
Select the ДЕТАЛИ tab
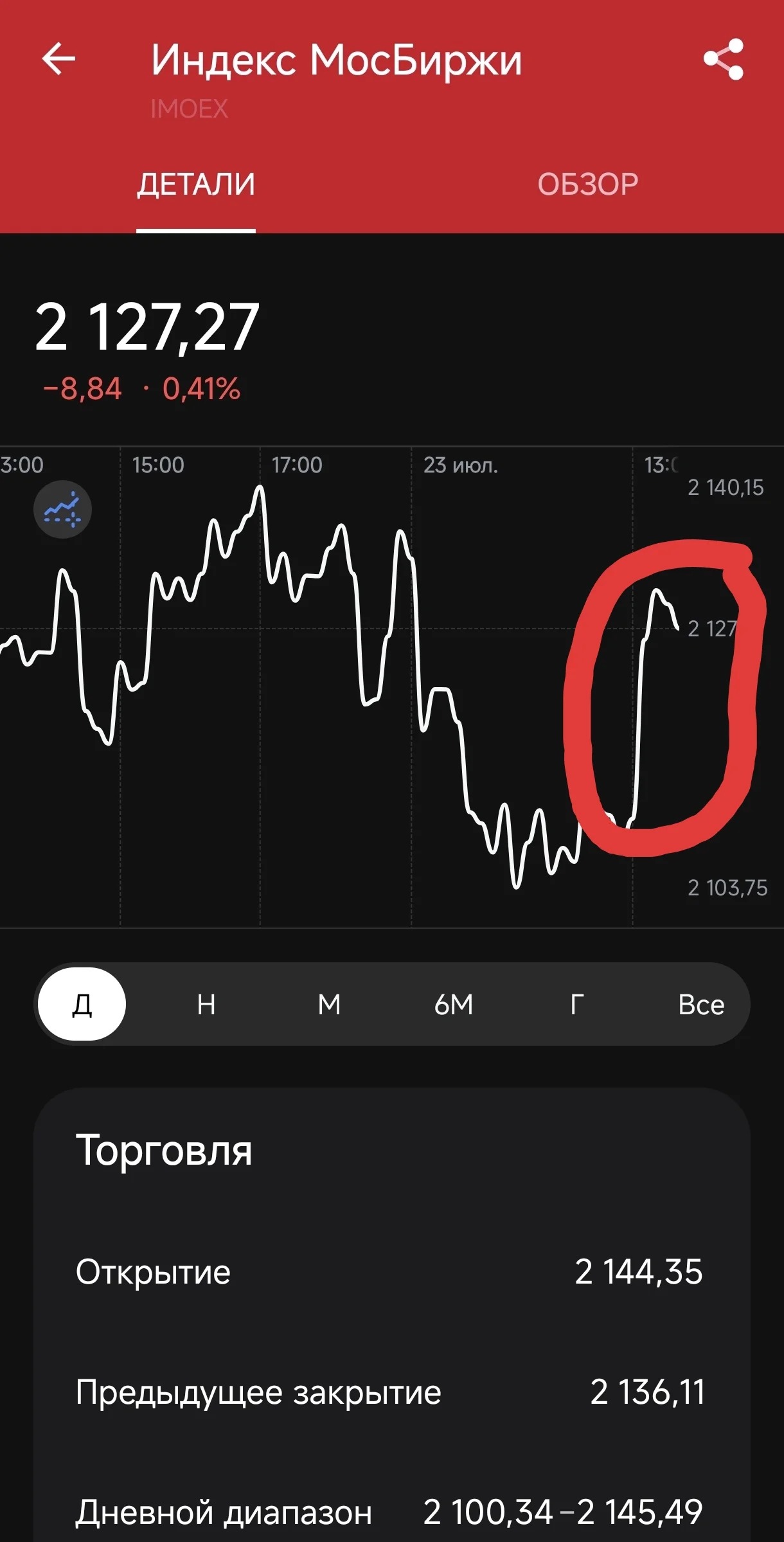point(196,184)
